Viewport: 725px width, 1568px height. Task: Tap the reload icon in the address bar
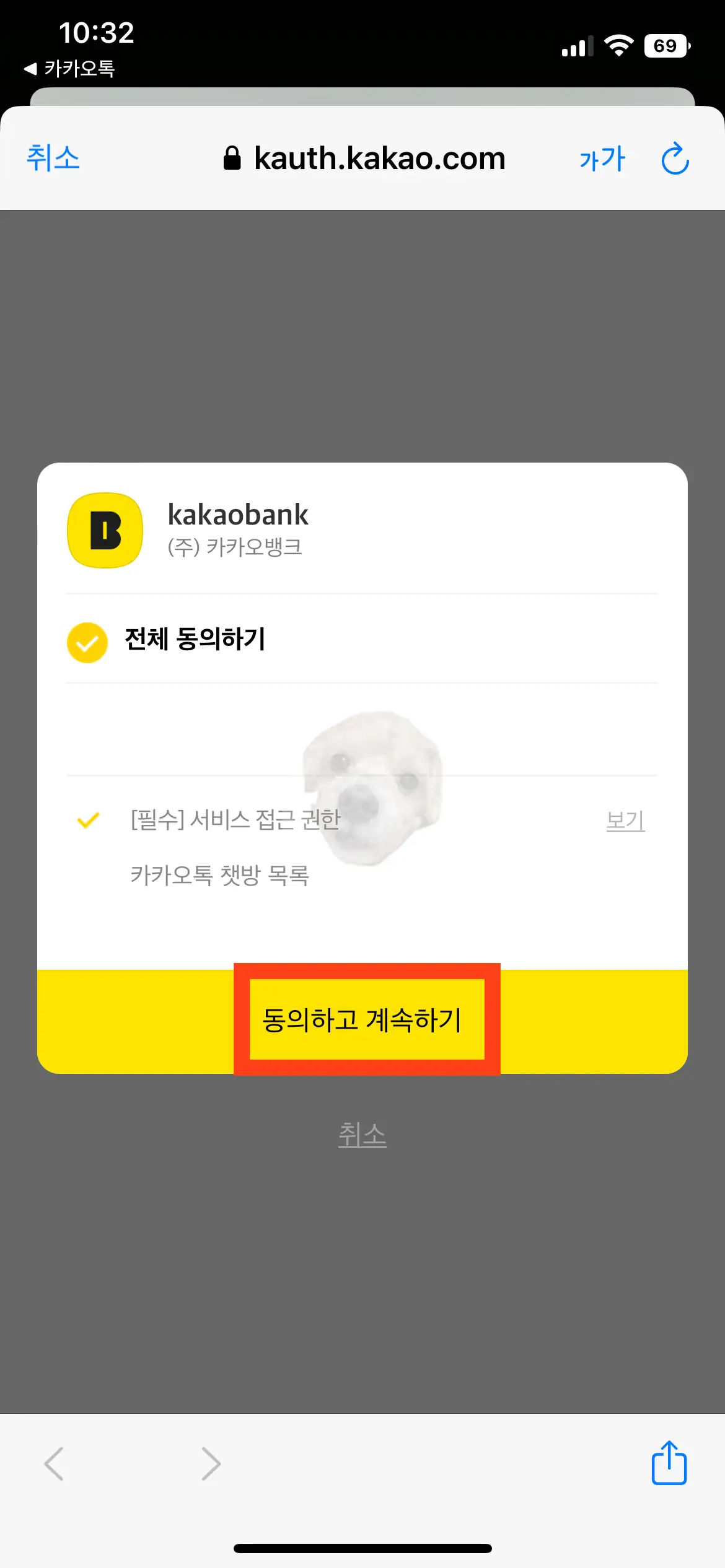pyautogui.click(x=675, y=159)
